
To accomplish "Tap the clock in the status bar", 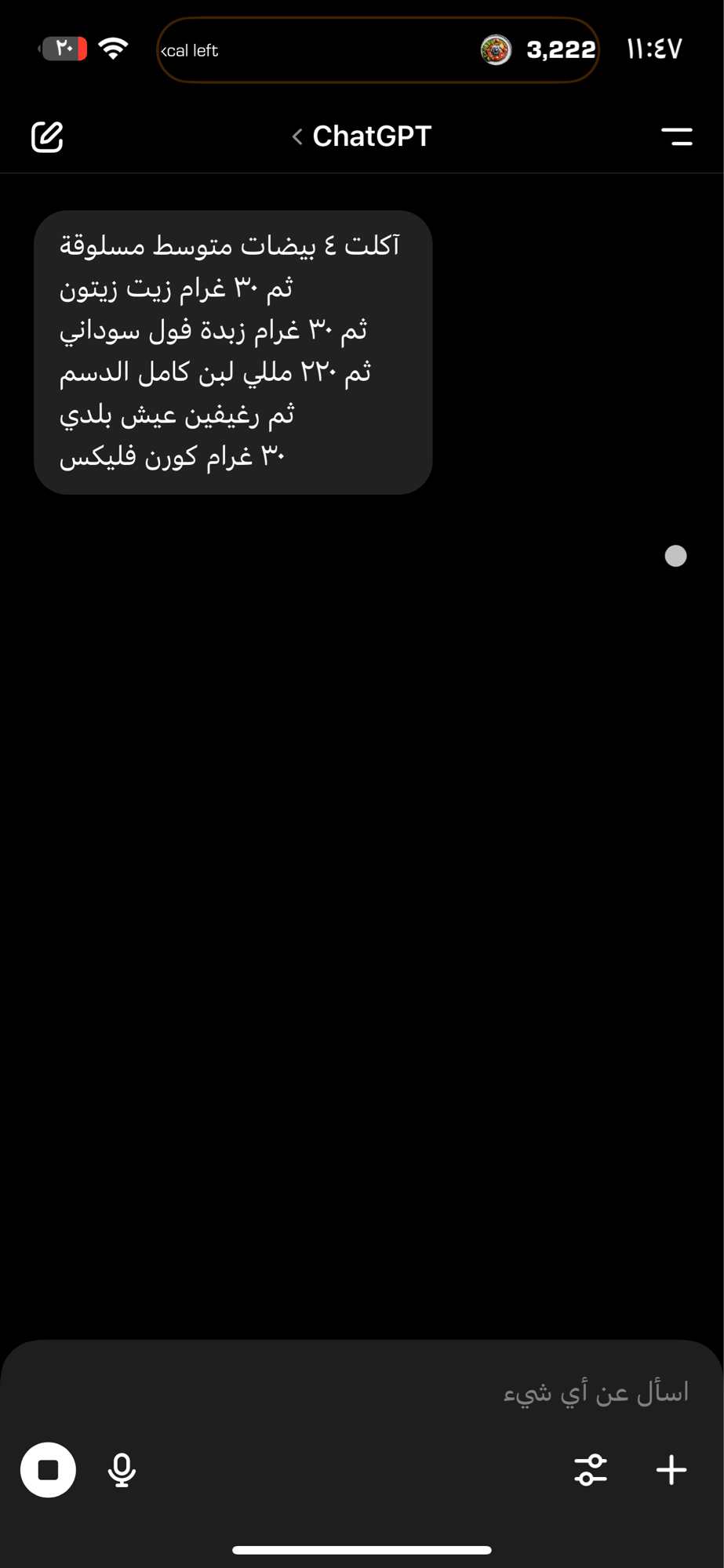I will tap(653, 48).
